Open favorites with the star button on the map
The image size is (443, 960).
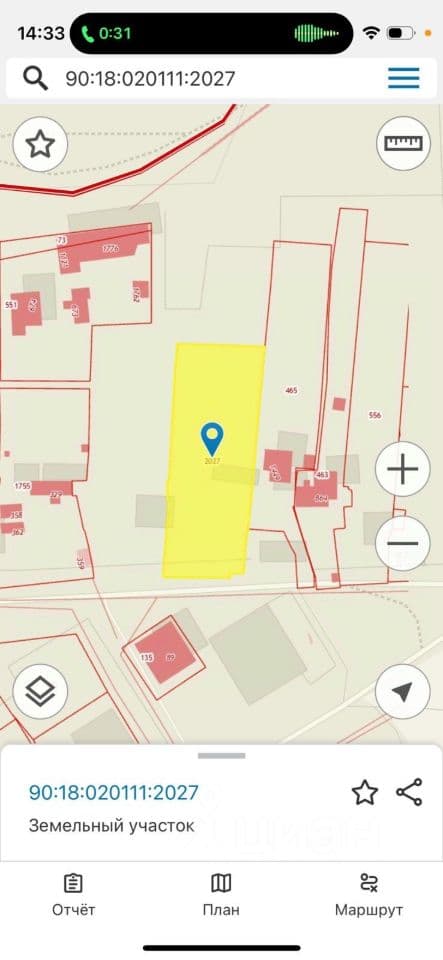[x=40, y=144]
